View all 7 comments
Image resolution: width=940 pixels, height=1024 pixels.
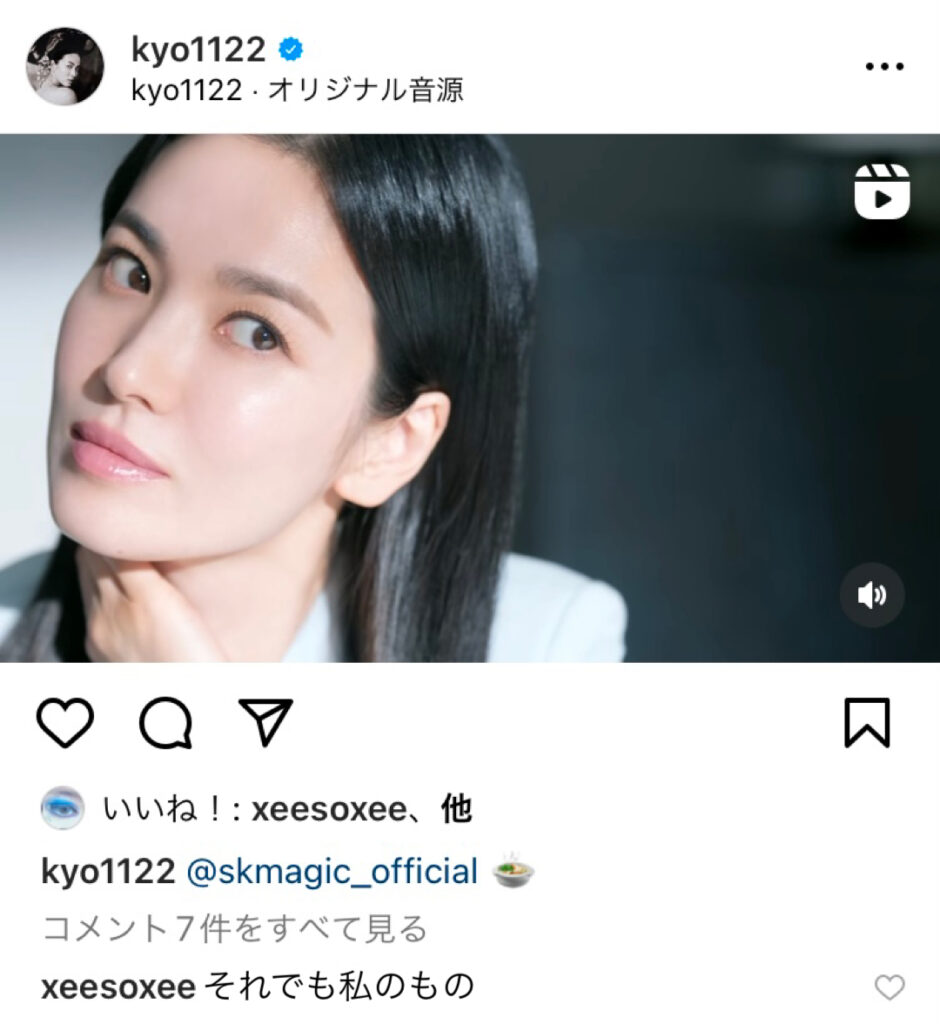click(x=234, y=929)
